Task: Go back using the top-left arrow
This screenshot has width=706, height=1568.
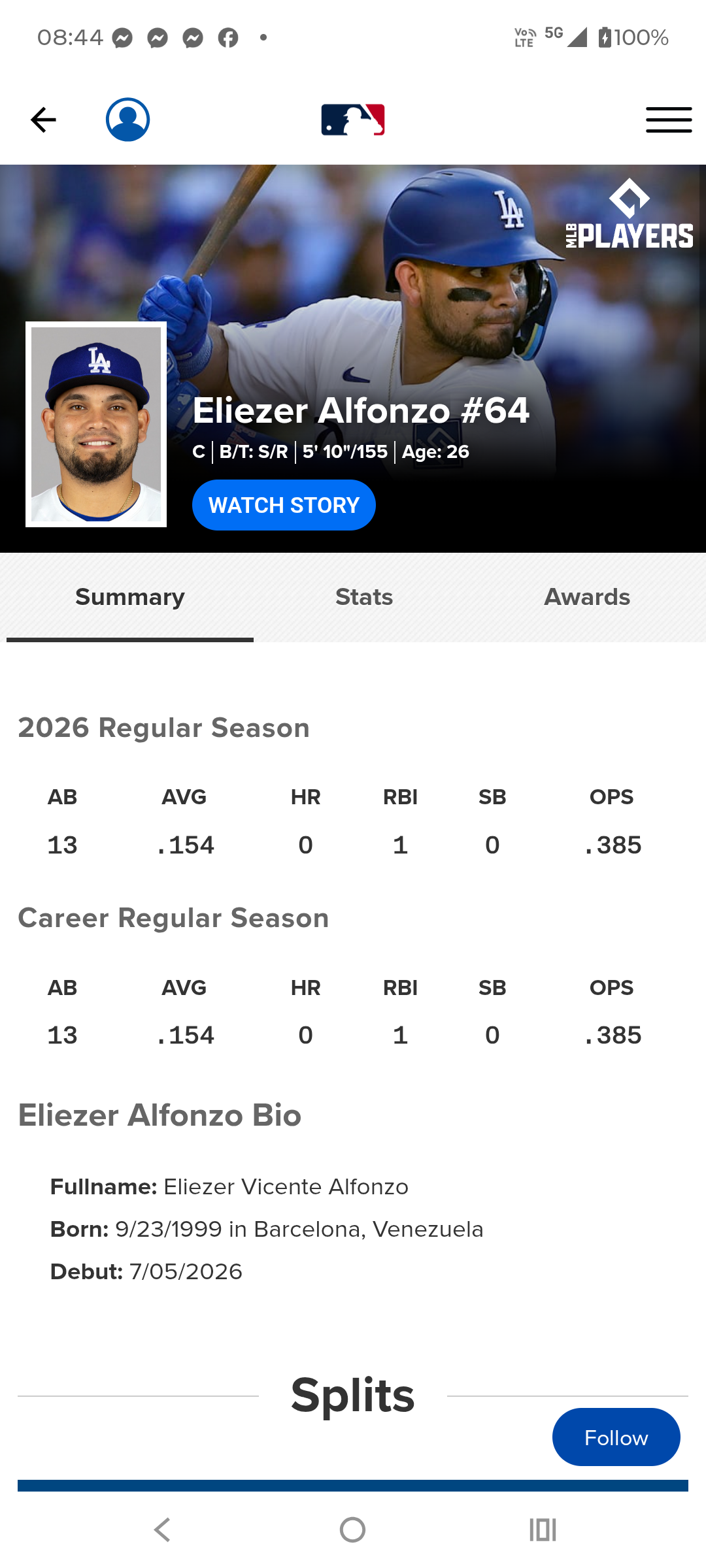Action: (43, 120)
